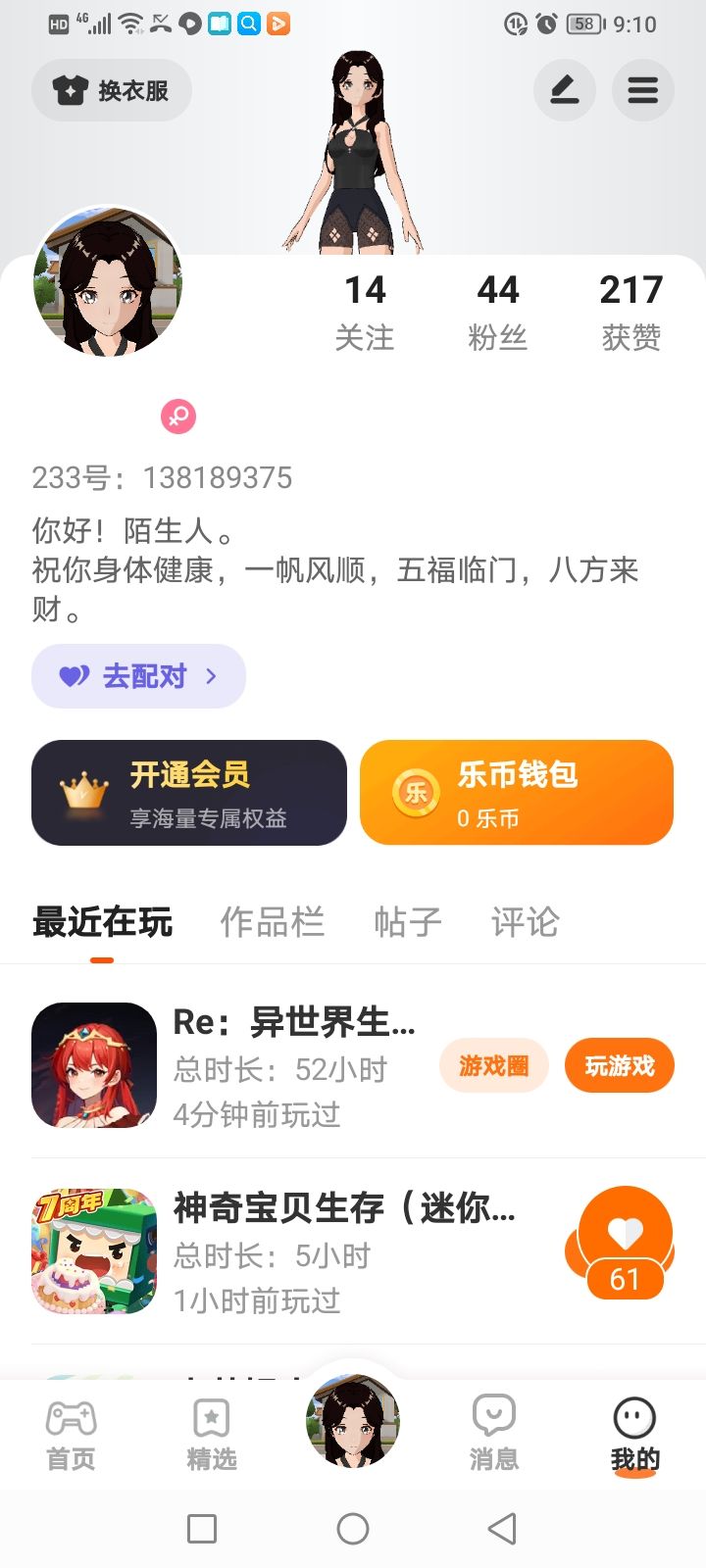Open 游戏圈 for Re：异世界生
Screen dimensions: 706x1568
click(493, 1065)
